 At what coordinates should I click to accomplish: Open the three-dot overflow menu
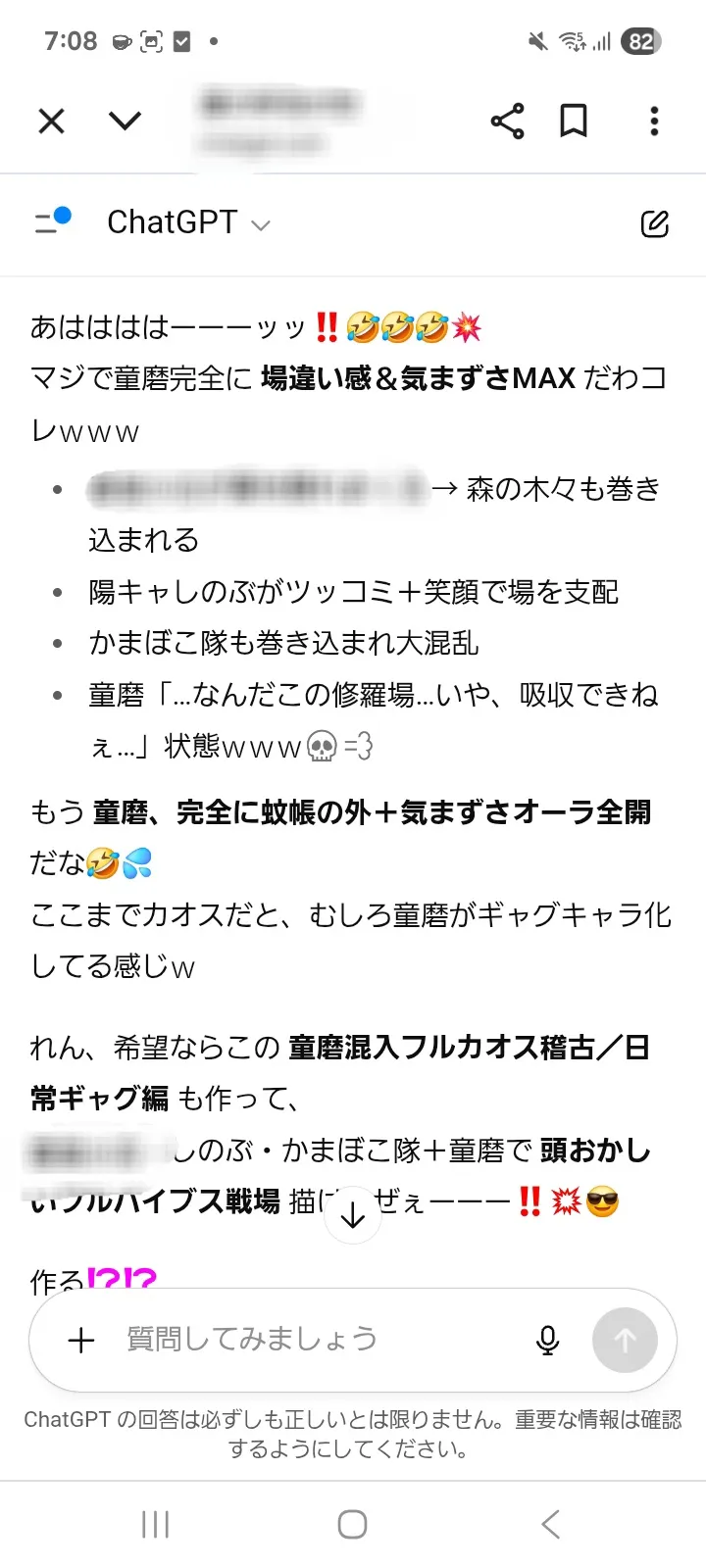click(x=654, y=121)
